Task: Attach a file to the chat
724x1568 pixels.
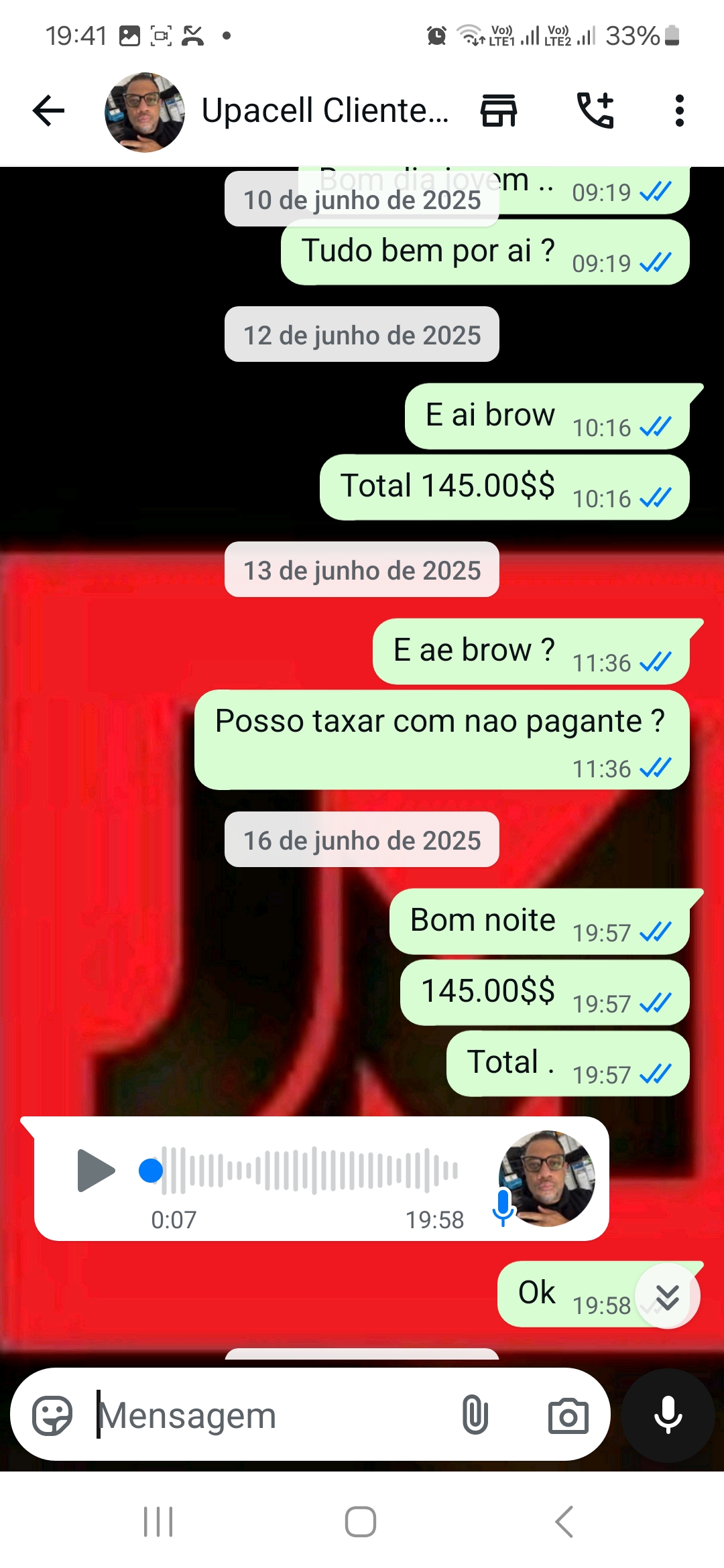Action: (x=475, y=1415)
